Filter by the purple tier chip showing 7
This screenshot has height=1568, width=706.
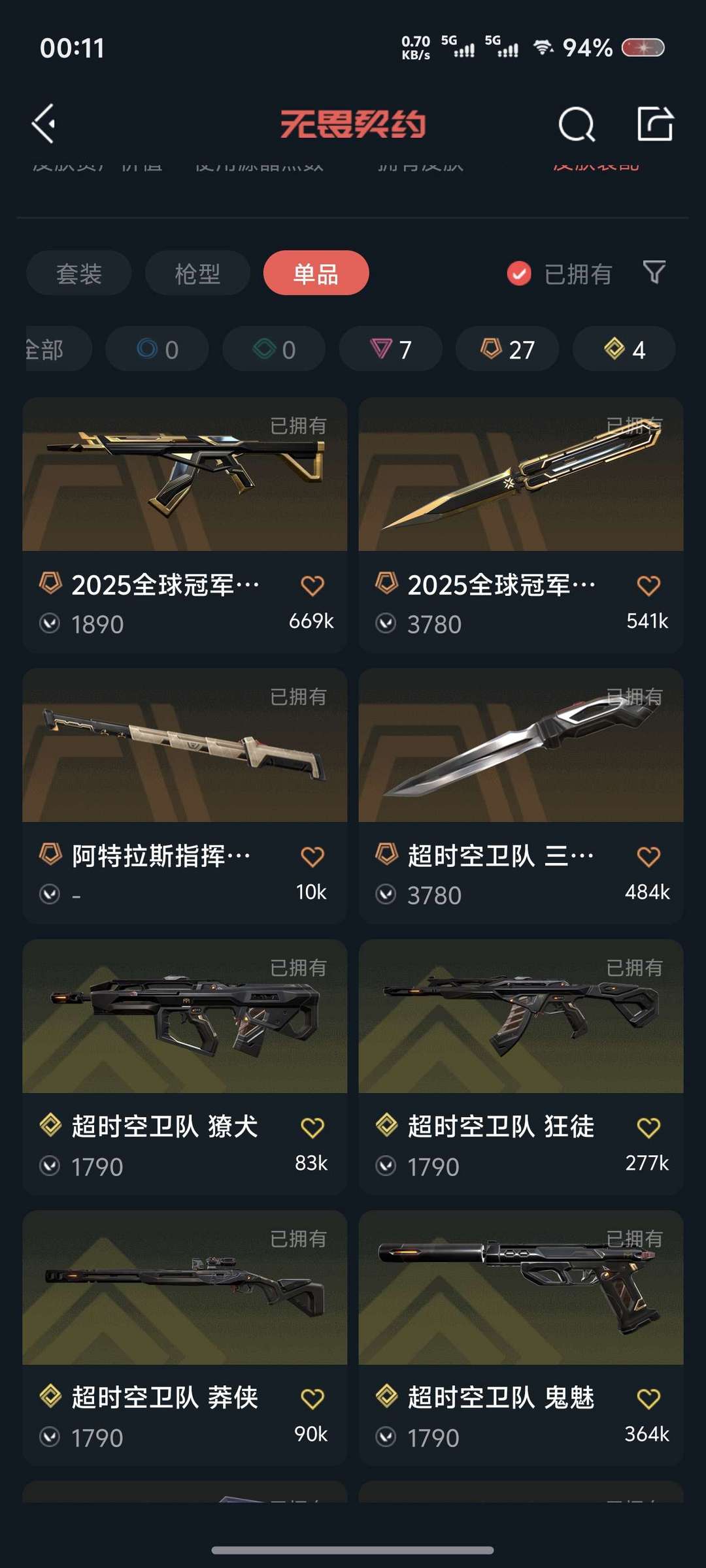tap(390, 349)
